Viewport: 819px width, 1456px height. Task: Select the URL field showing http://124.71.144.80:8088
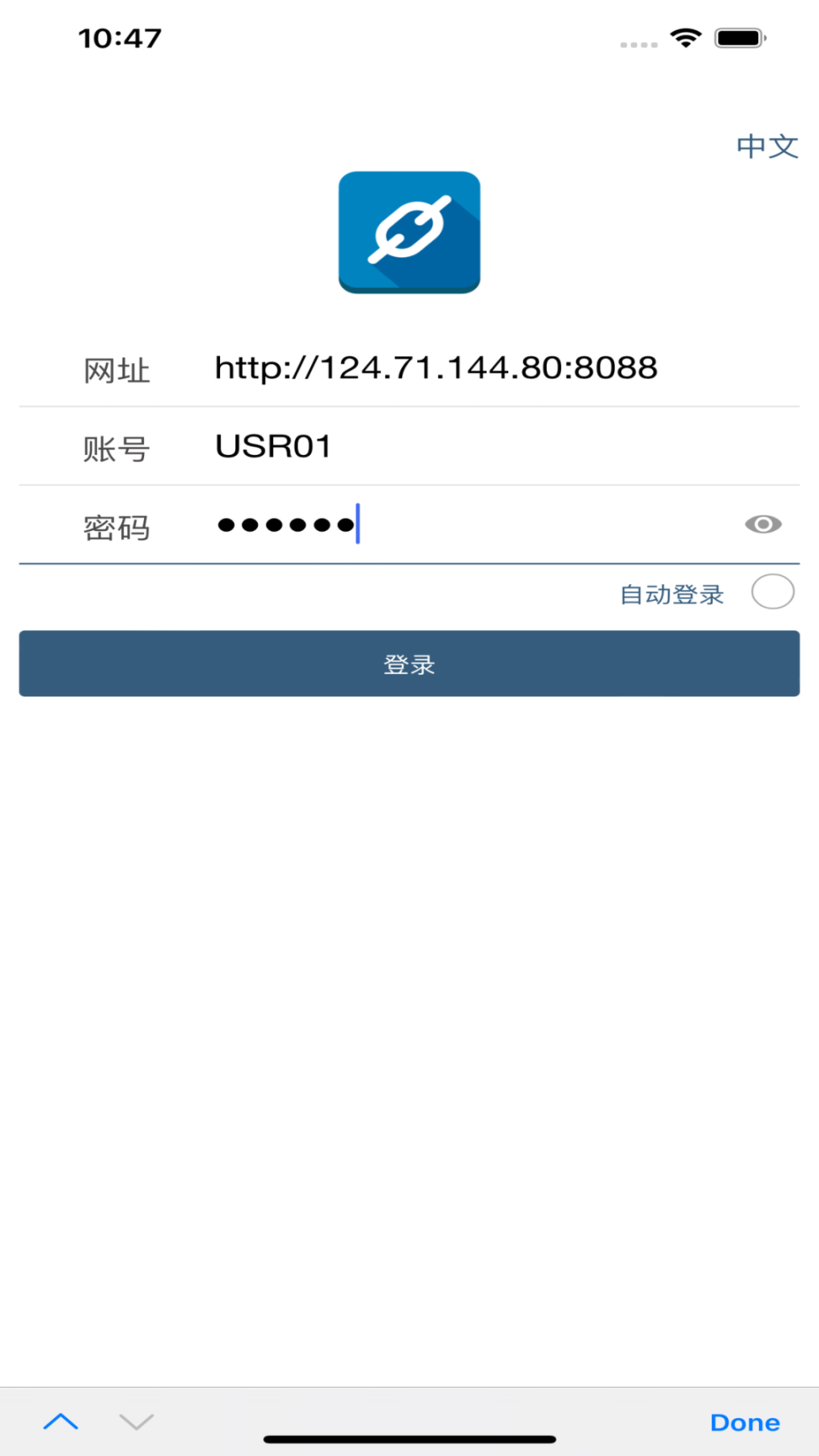pos(436,367)
